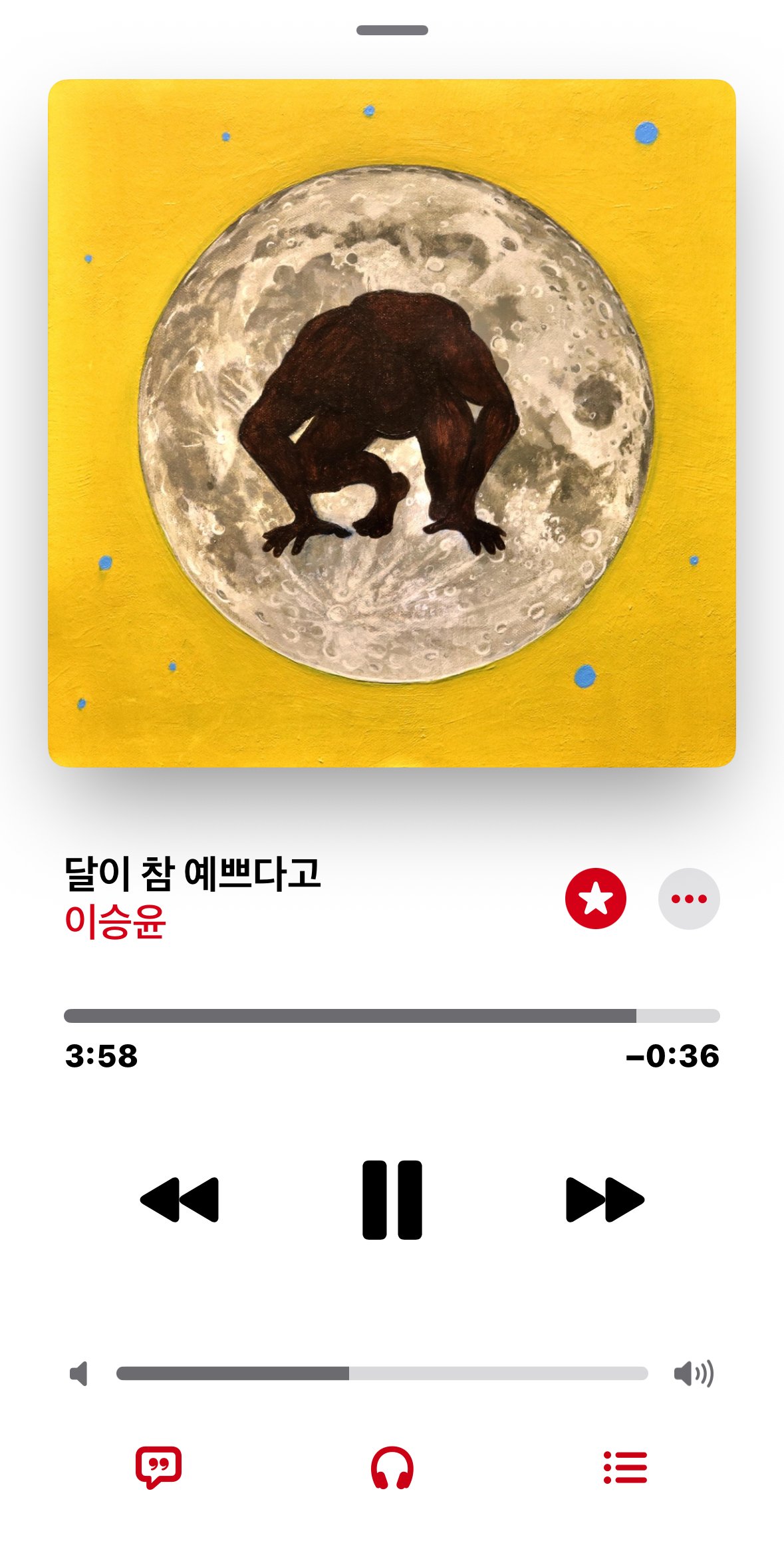Open the Playing Next queue list

(x=625, y=1467)
